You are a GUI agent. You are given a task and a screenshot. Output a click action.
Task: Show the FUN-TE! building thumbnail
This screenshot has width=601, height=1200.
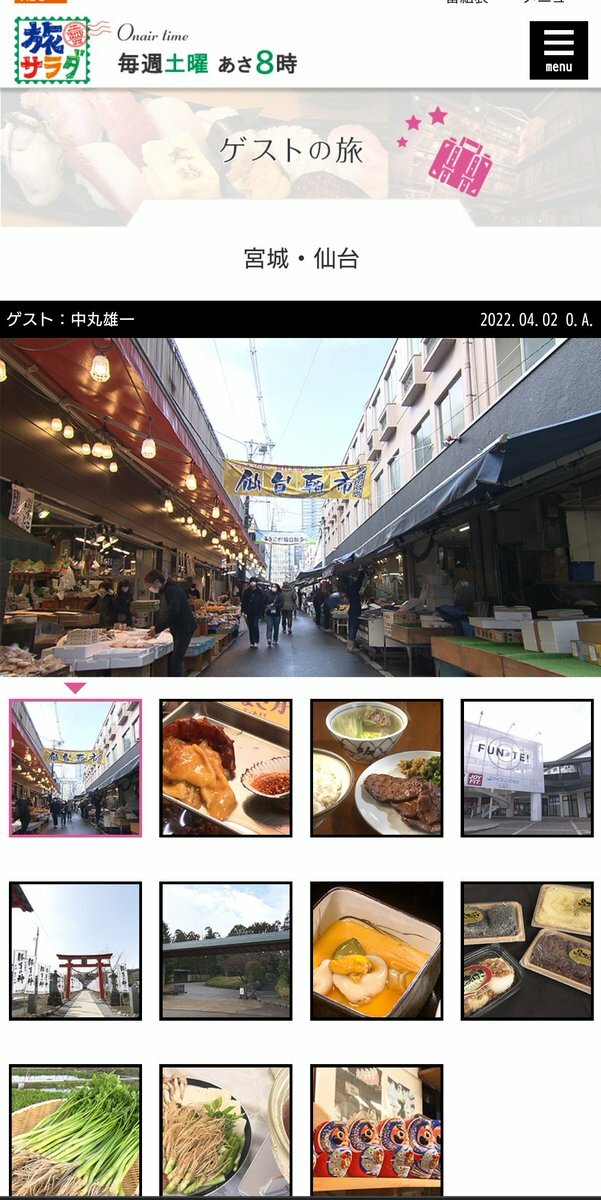point(527,768)
